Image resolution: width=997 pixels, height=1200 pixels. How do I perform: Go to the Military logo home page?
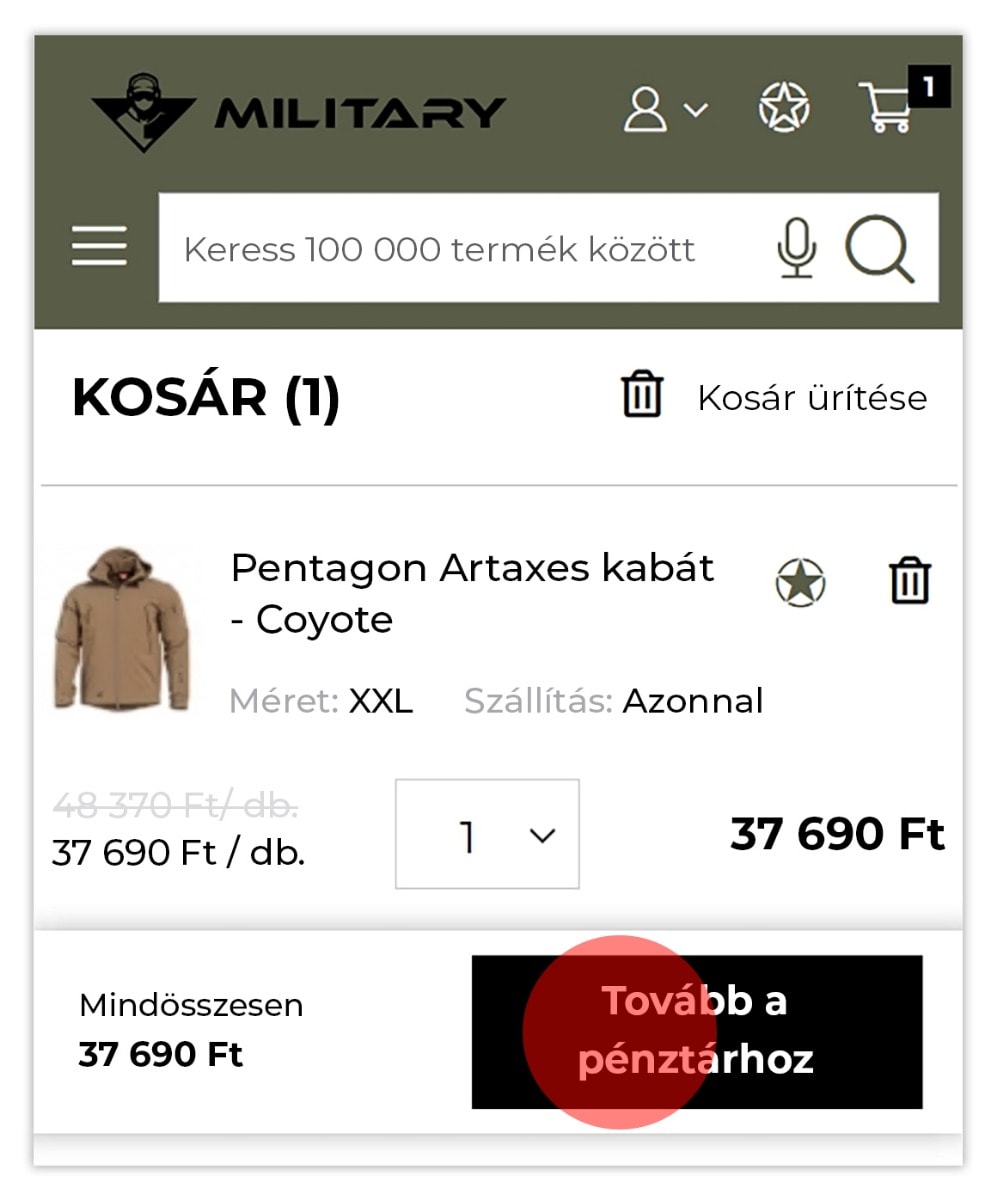pos(298,111)
